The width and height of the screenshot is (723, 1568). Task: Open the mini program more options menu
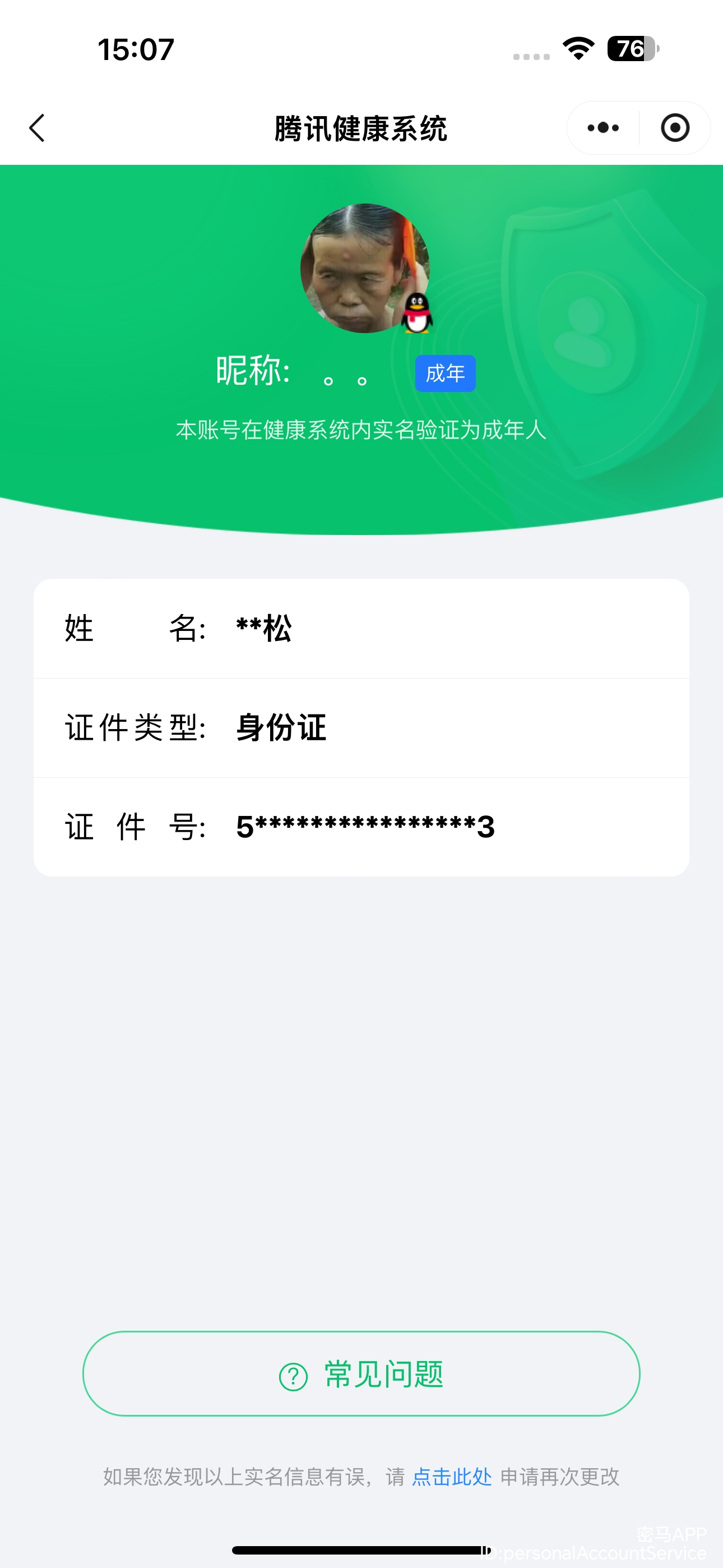click(x=602, y=128)
